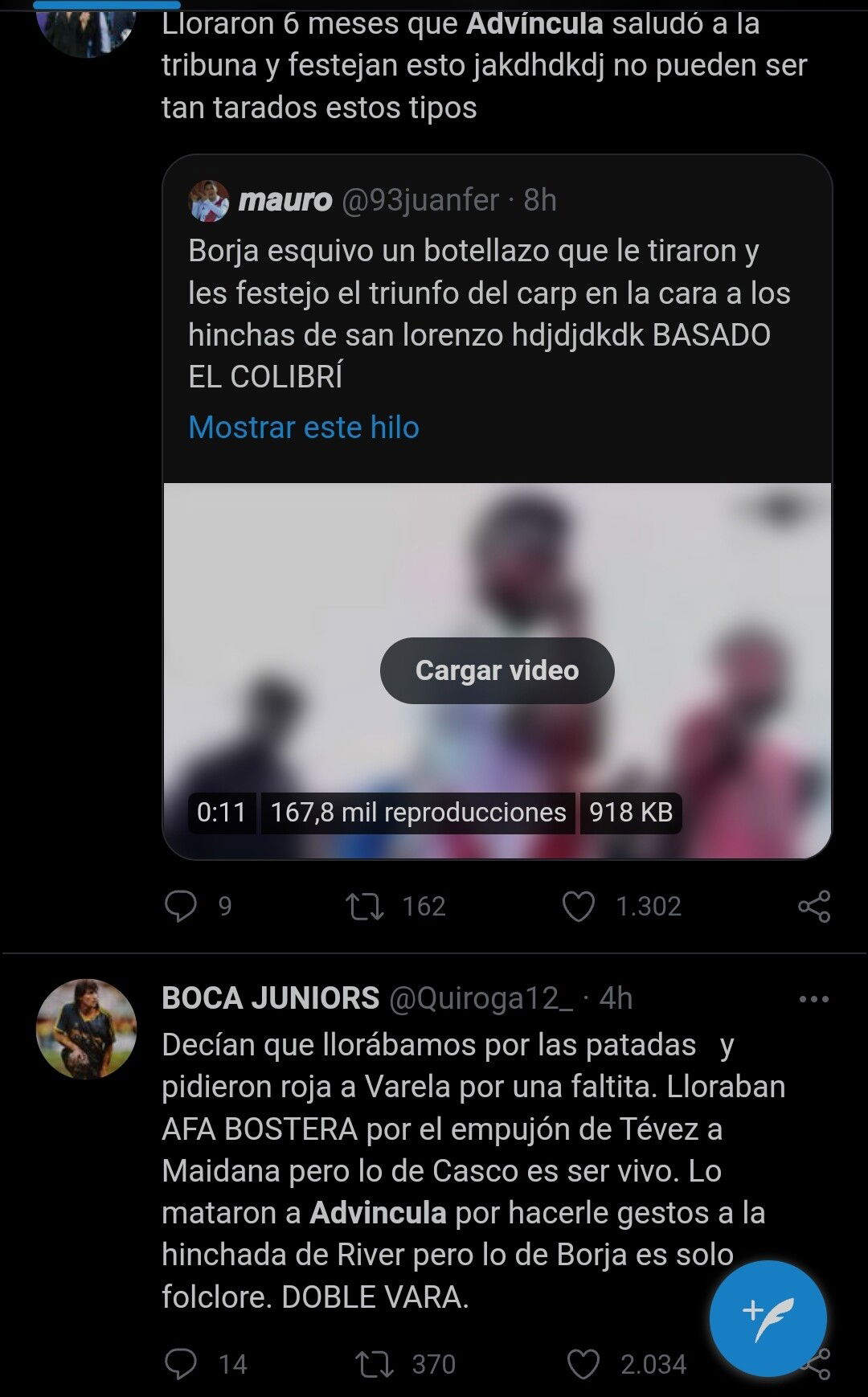Screen dimensions: 868x1397
Task: Compose a new tweet
Action: pyautogui.click(x=768, y=1319)
